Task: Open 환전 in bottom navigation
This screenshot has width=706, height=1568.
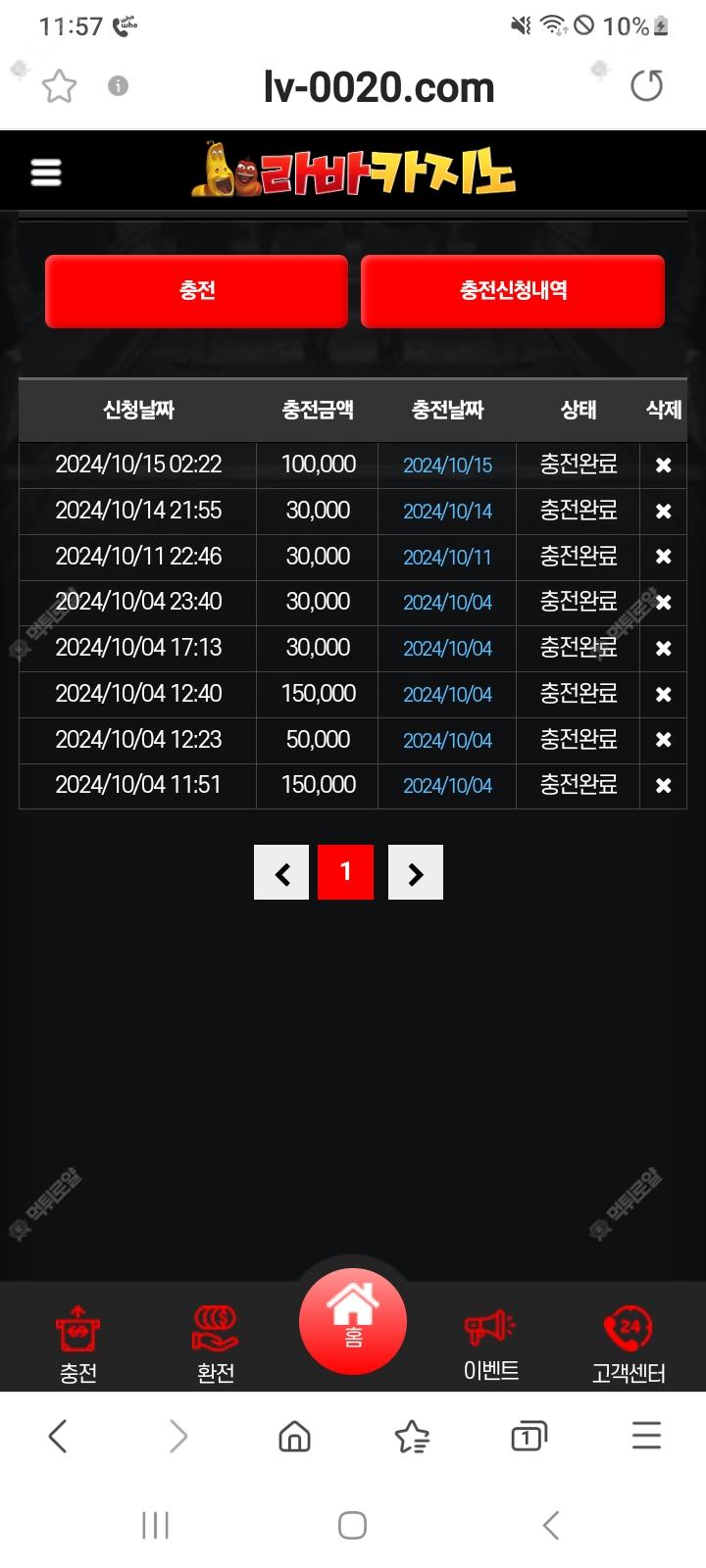Action: click(215, 1344)
